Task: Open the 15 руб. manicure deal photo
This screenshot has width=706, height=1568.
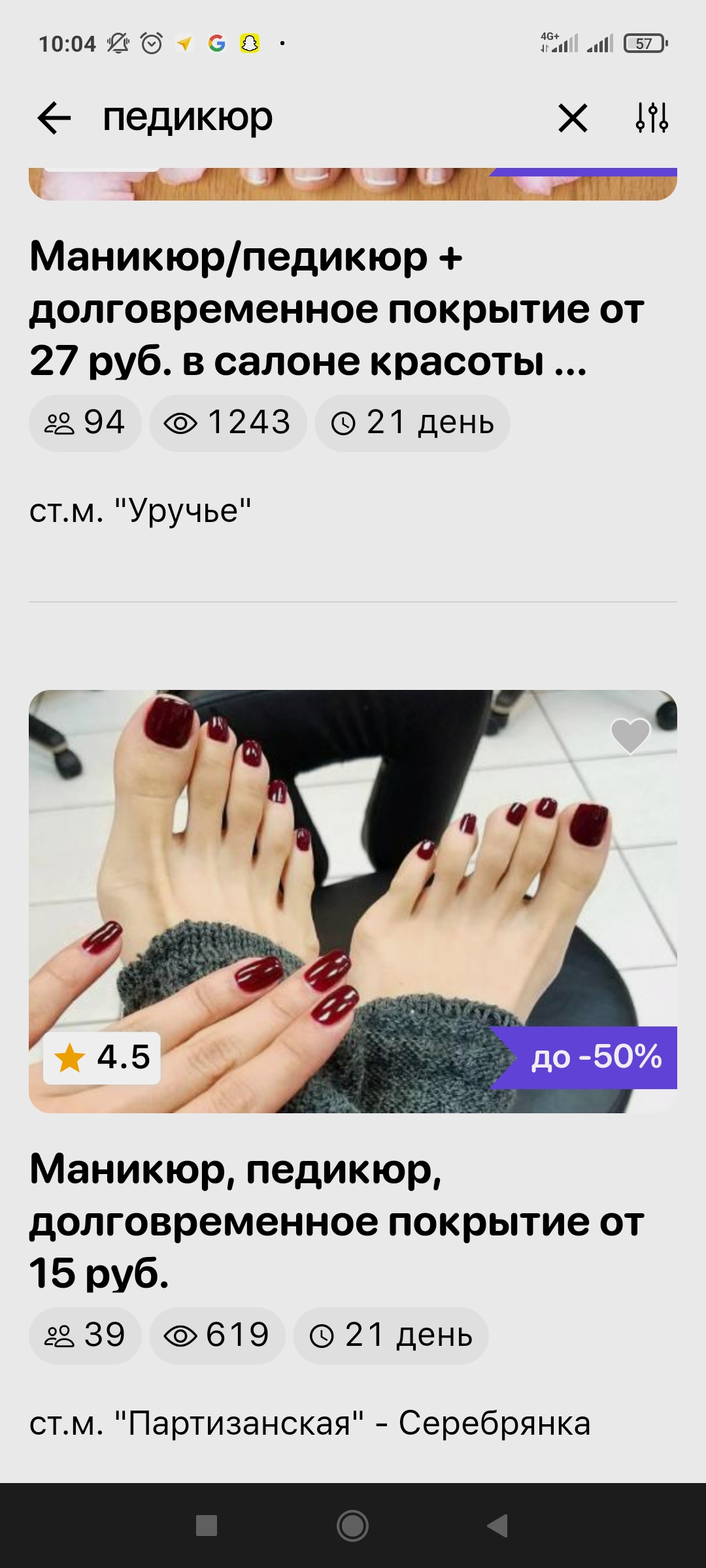Action: 353,902
